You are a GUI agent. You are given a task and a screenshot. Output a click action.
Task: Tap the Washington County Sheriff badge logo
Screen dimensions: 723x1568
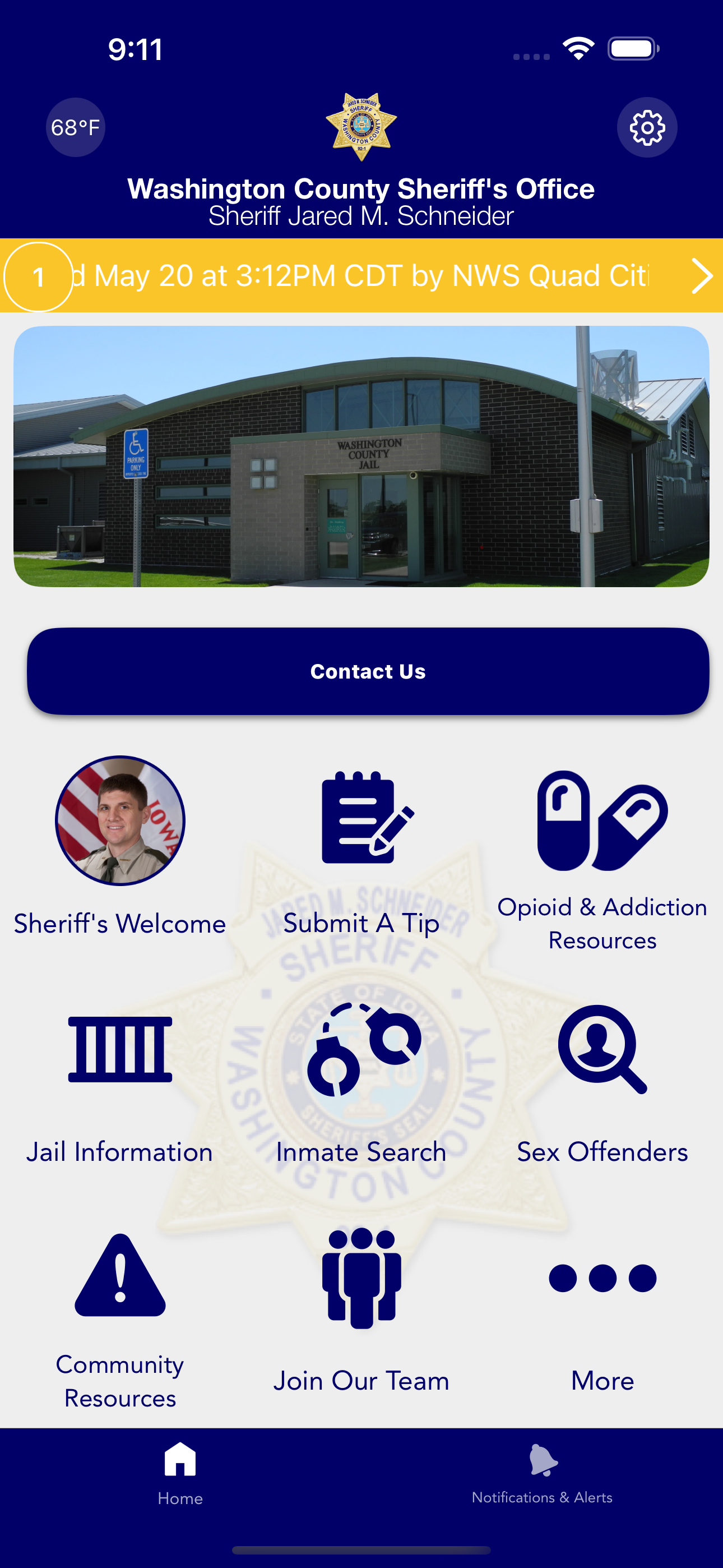[x=361, y=127]
